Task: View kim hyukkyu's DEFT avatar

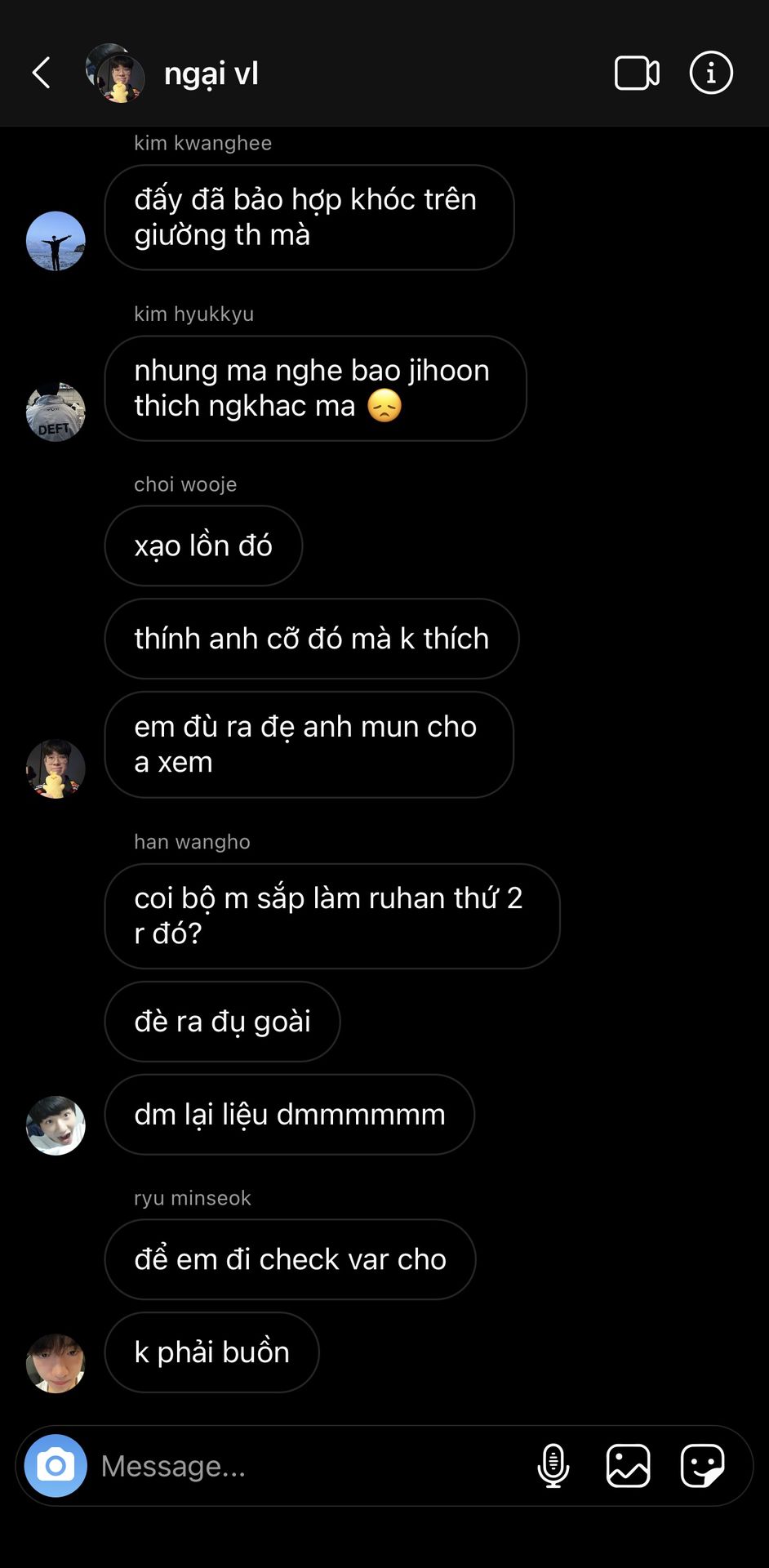Action: point(56,412)
